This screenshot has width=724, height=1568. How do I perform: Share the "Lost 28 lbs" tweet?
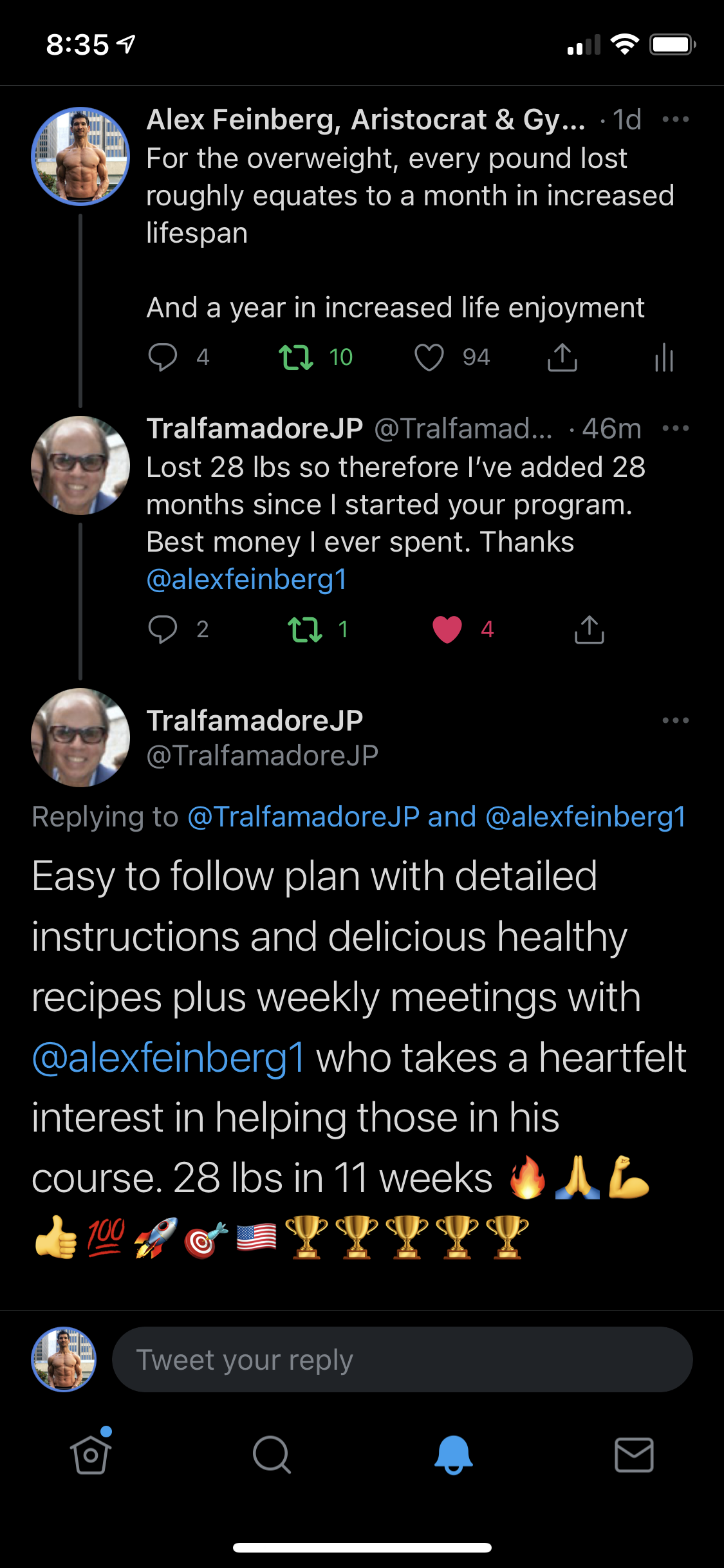pyautogui.click(x=589, y=630)
